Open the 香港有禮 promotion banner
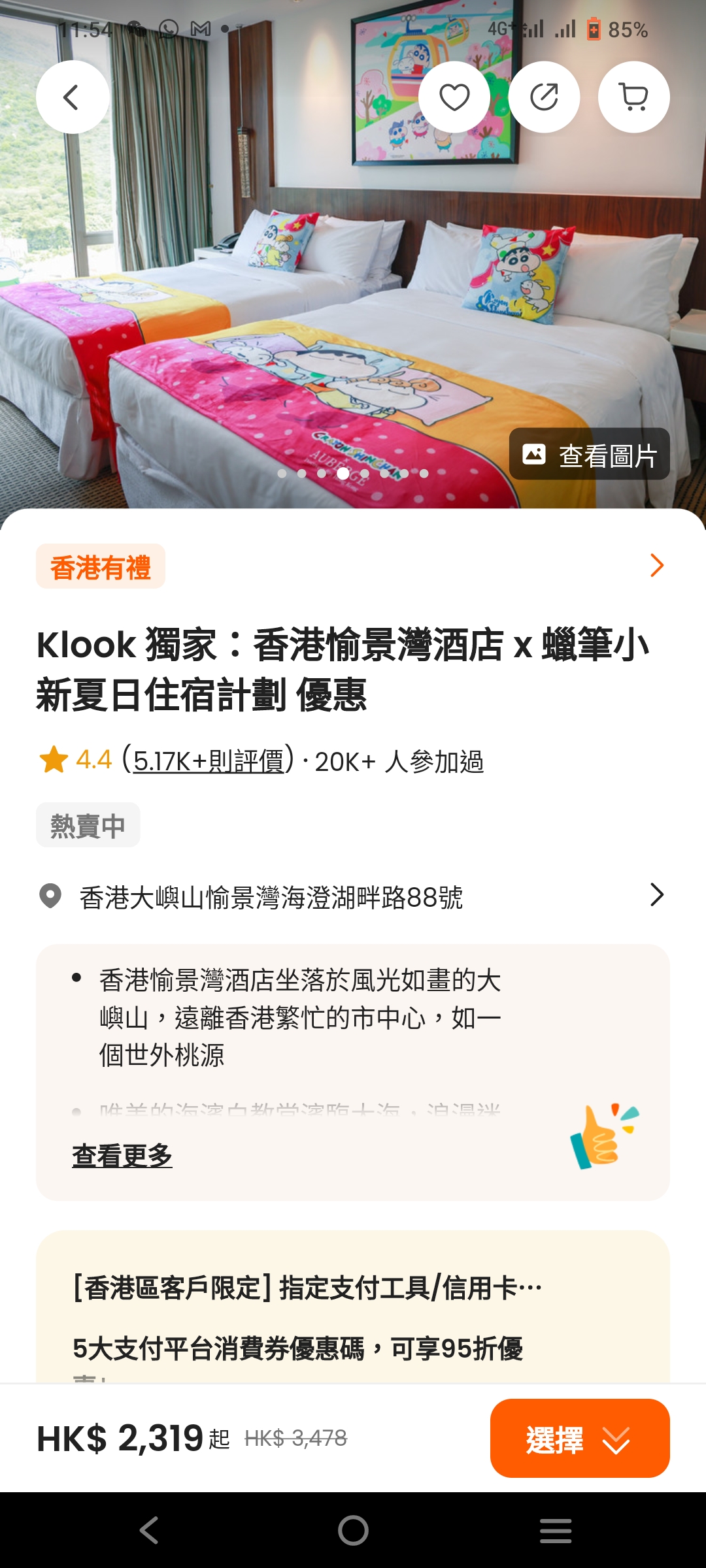This screenshot has width=706, height=1568. coord(352,566)
